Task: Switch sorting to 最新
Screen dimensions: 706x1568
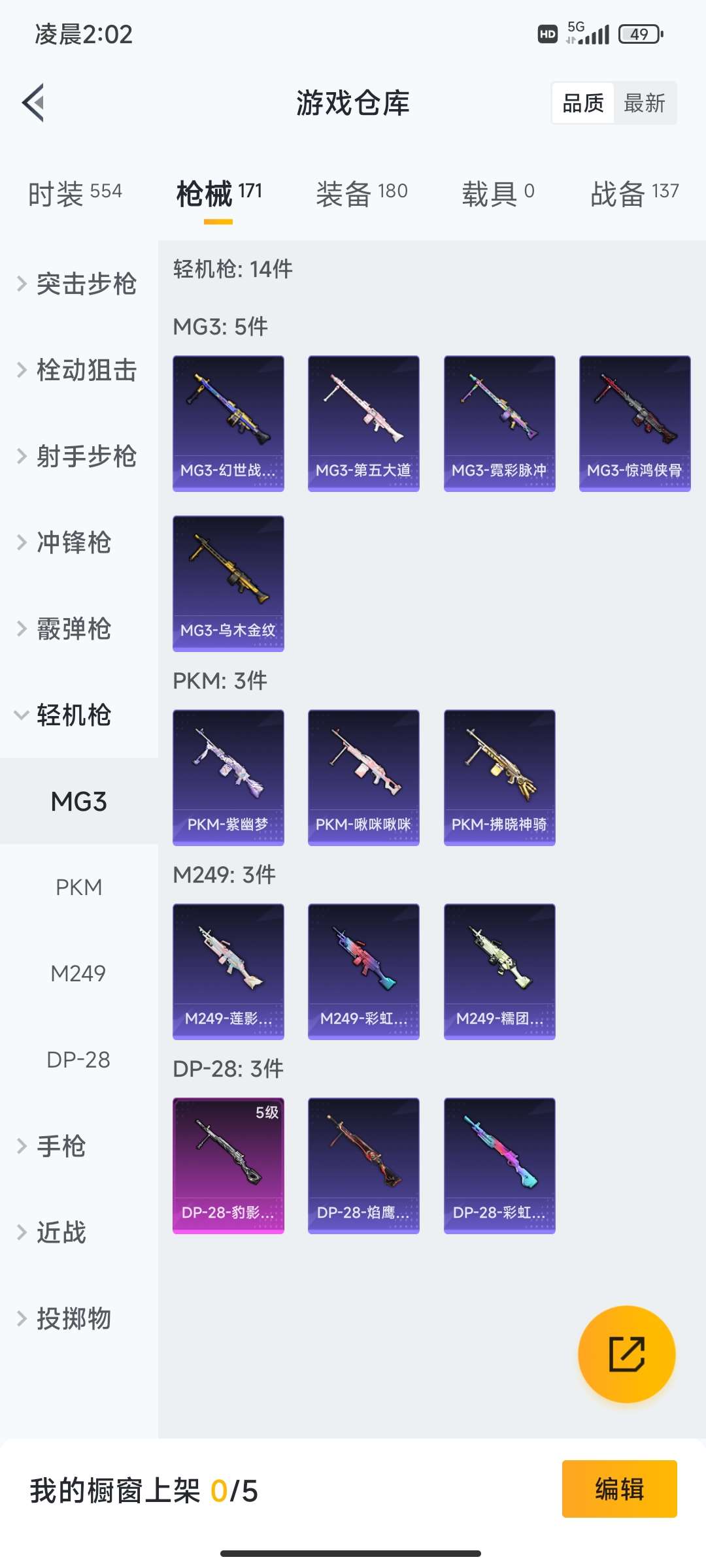Action: pos(644,103)
